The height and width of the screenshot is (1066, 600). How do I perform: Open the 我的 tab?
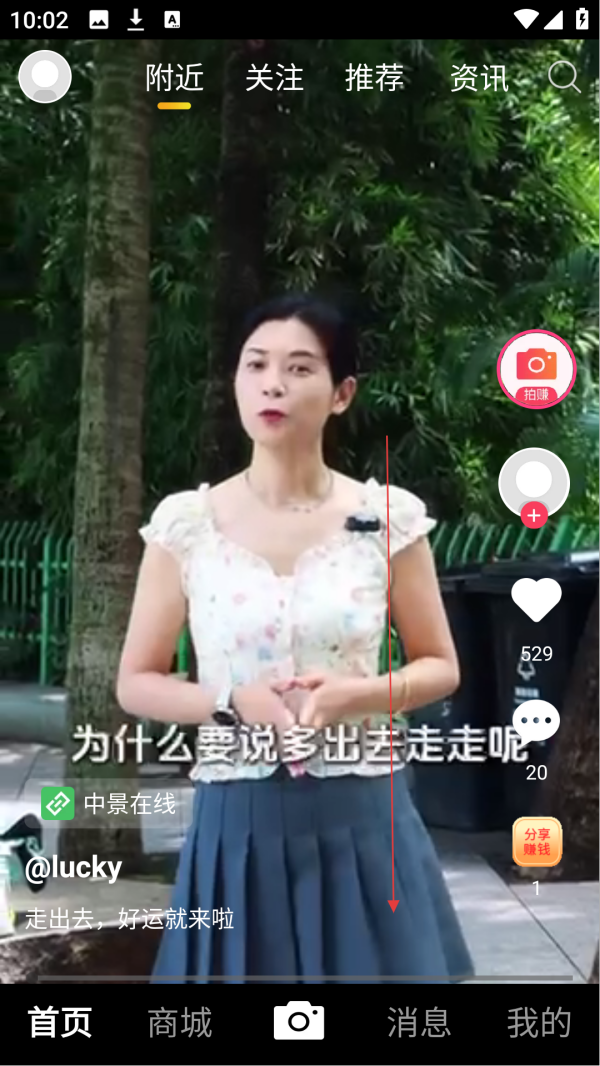tap(539, 1023)
